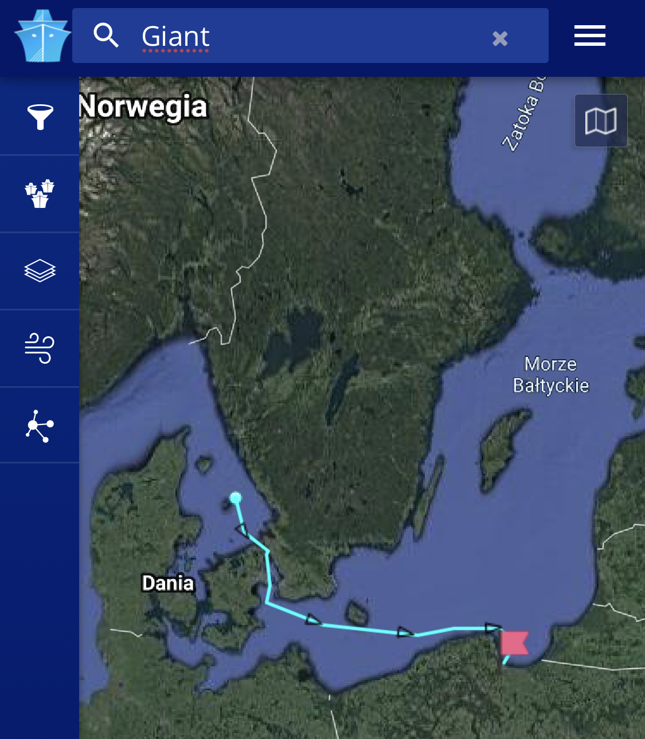Tap the pink destination flag marker
The height and width of the screenshot is (739, 645).
514,642
